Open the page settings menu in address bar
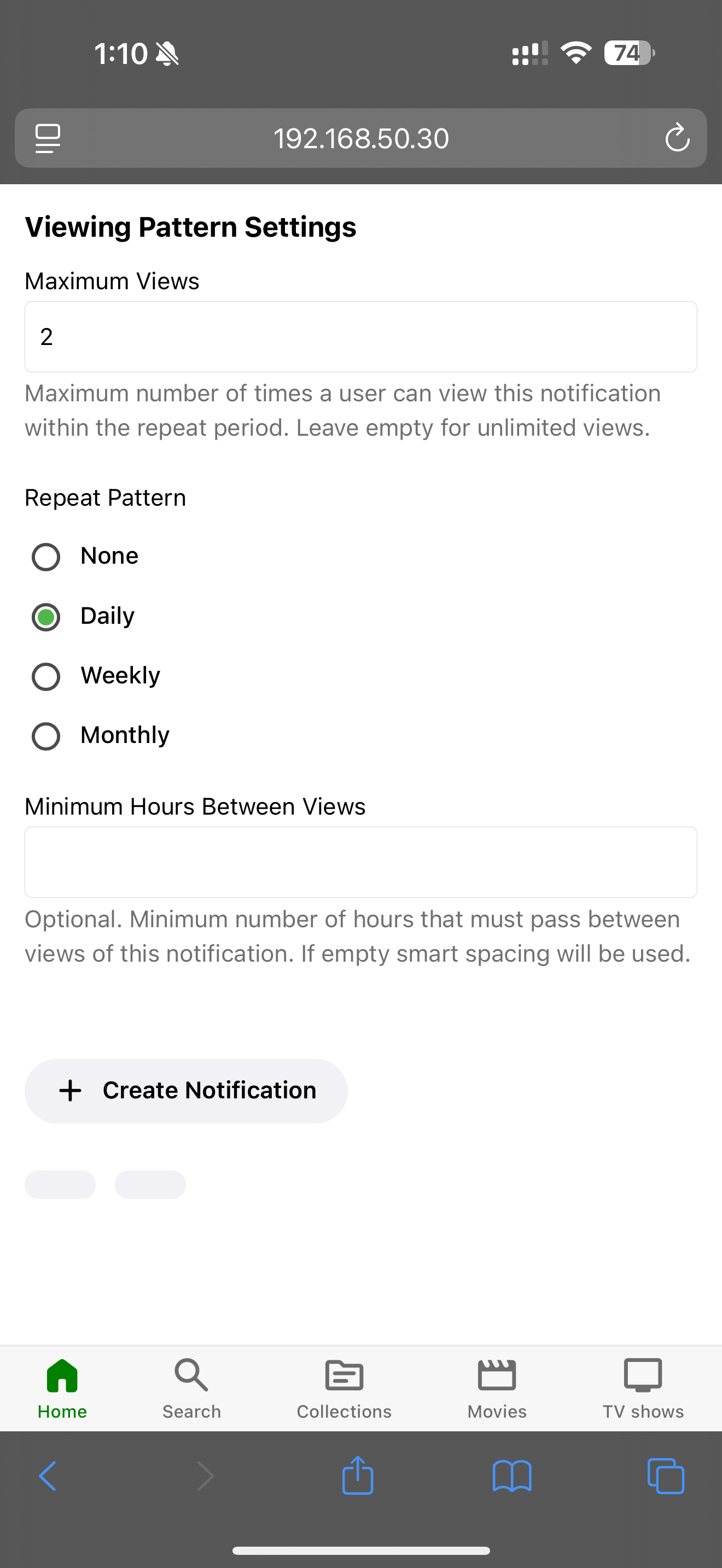 pos(48,138)
